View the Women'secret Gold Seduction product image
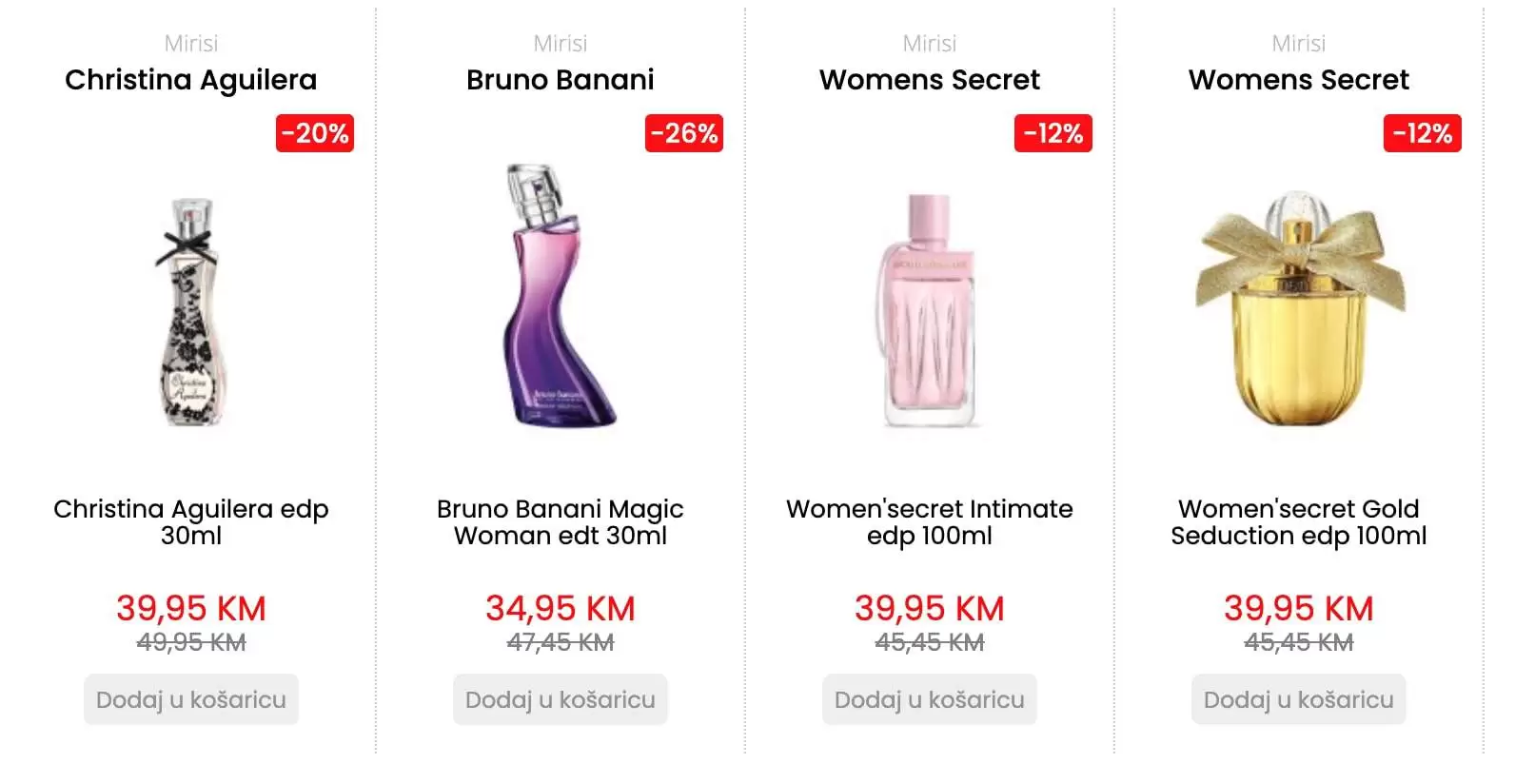 1298,309
